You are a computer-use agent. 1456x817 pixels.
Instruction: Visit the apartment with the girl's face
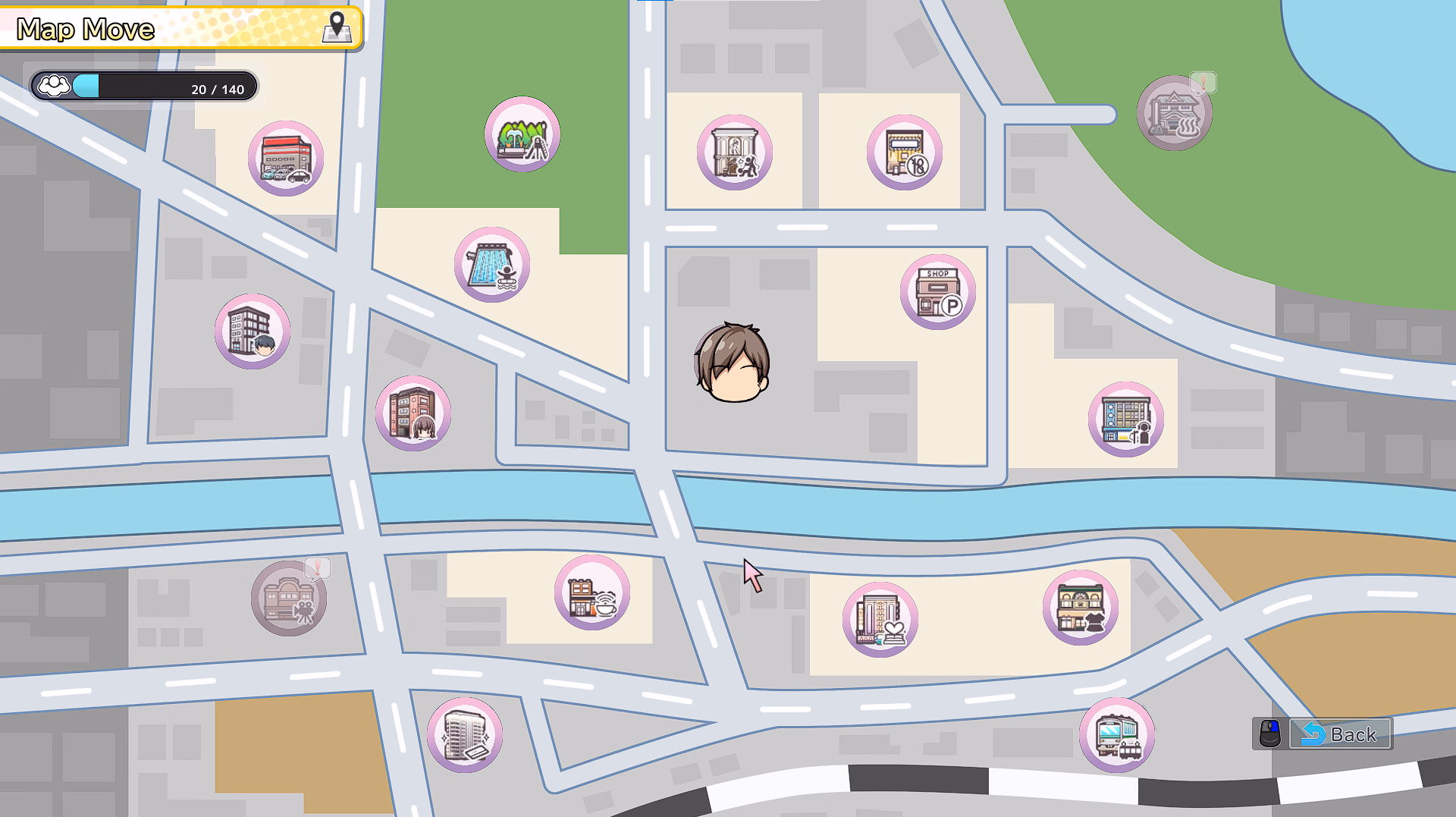tap(413, 414)
